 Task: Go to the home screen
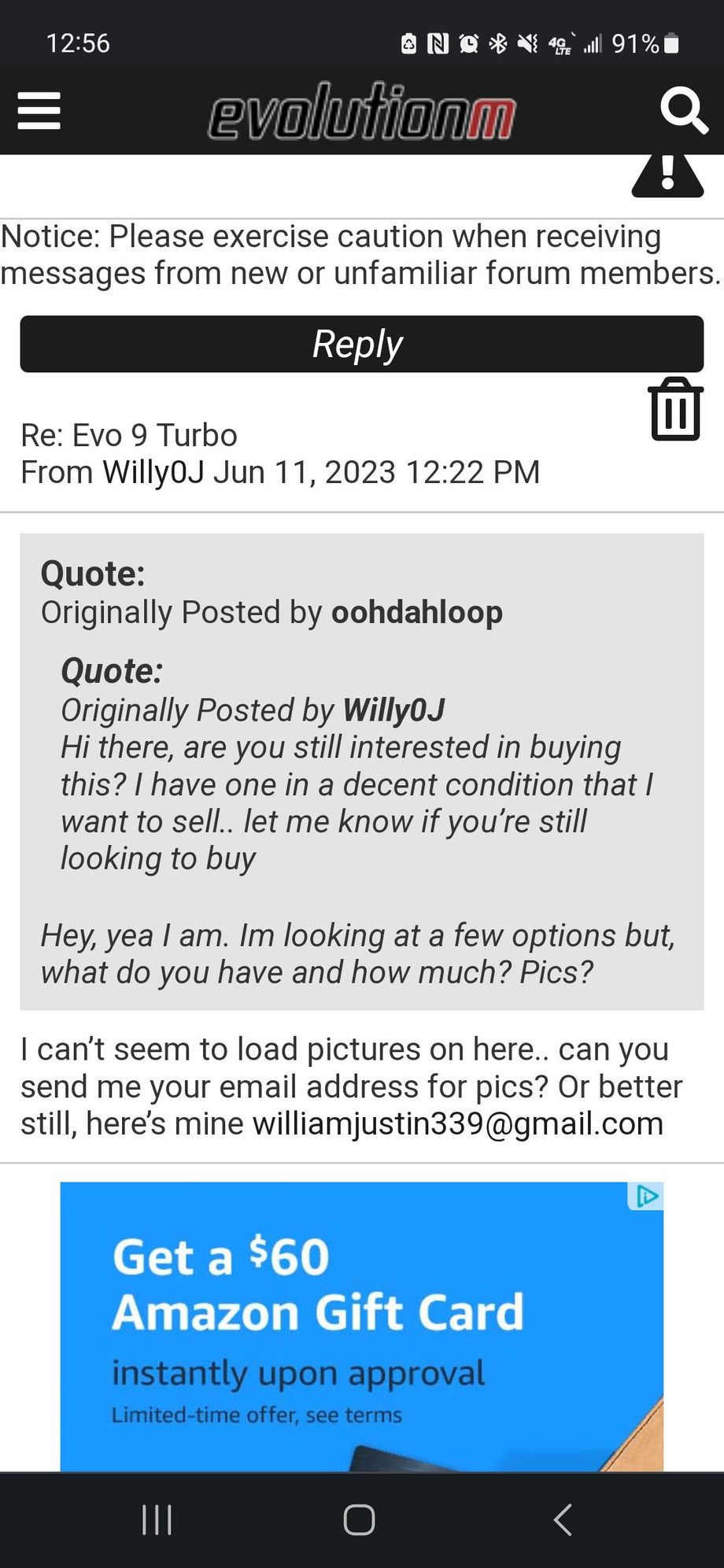pyautogui.click(x=359, y=1519)
